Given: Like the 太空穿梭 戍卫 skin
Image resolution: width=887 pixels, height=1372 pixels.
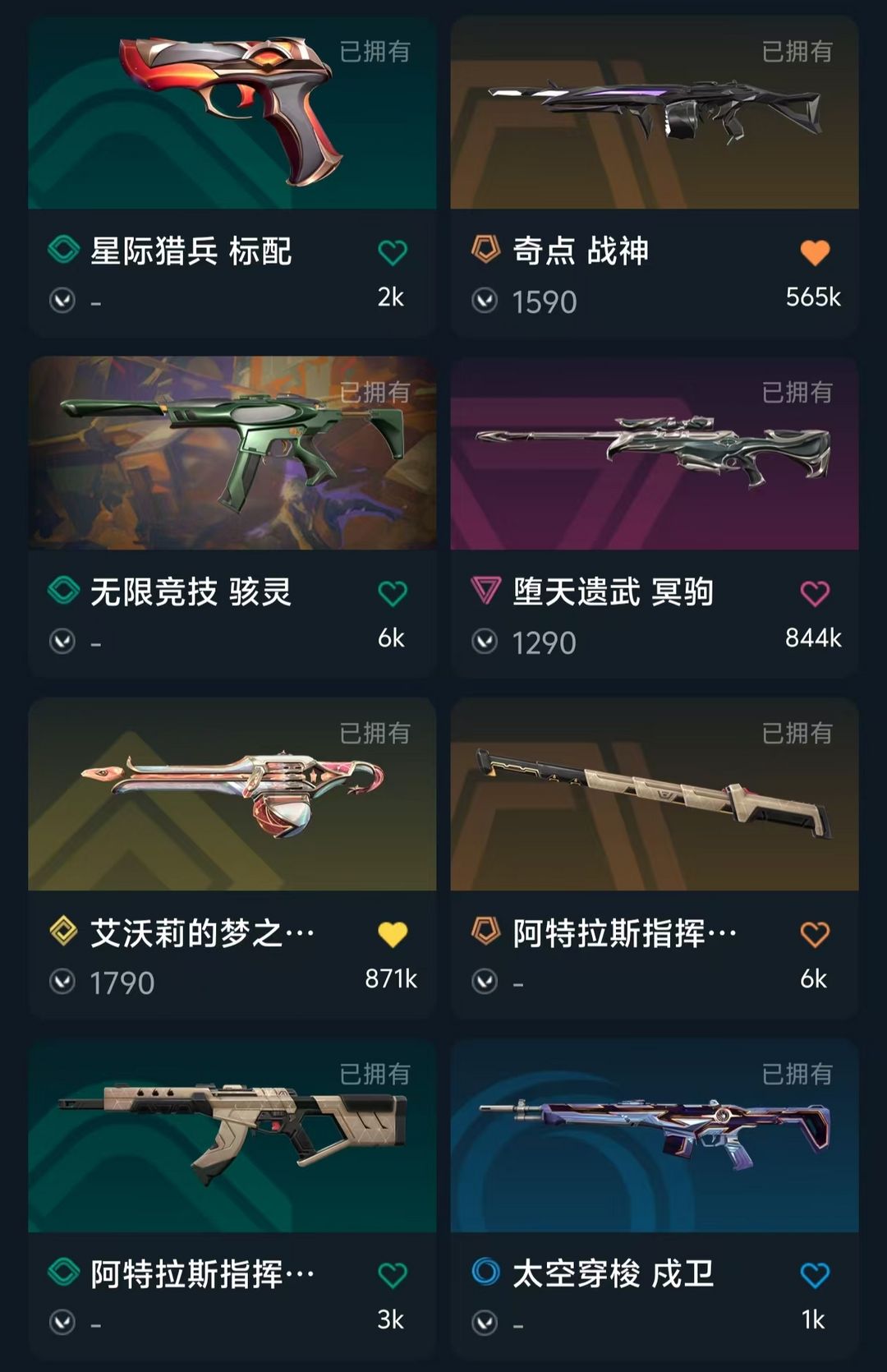Looking at the screenshot, I should click(x=815, y=1275).
